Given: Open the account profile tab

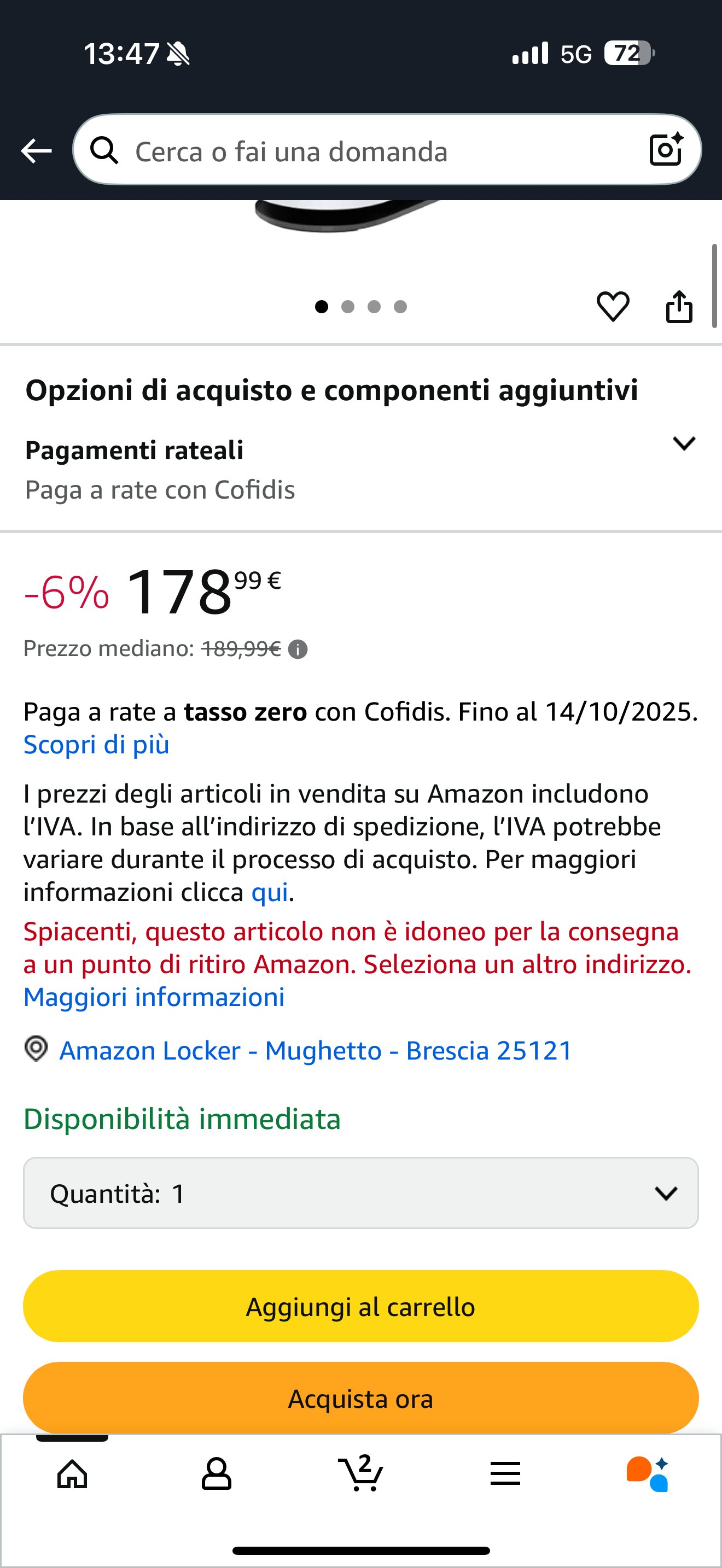Looking at the screenshot, I should 216,1475.
